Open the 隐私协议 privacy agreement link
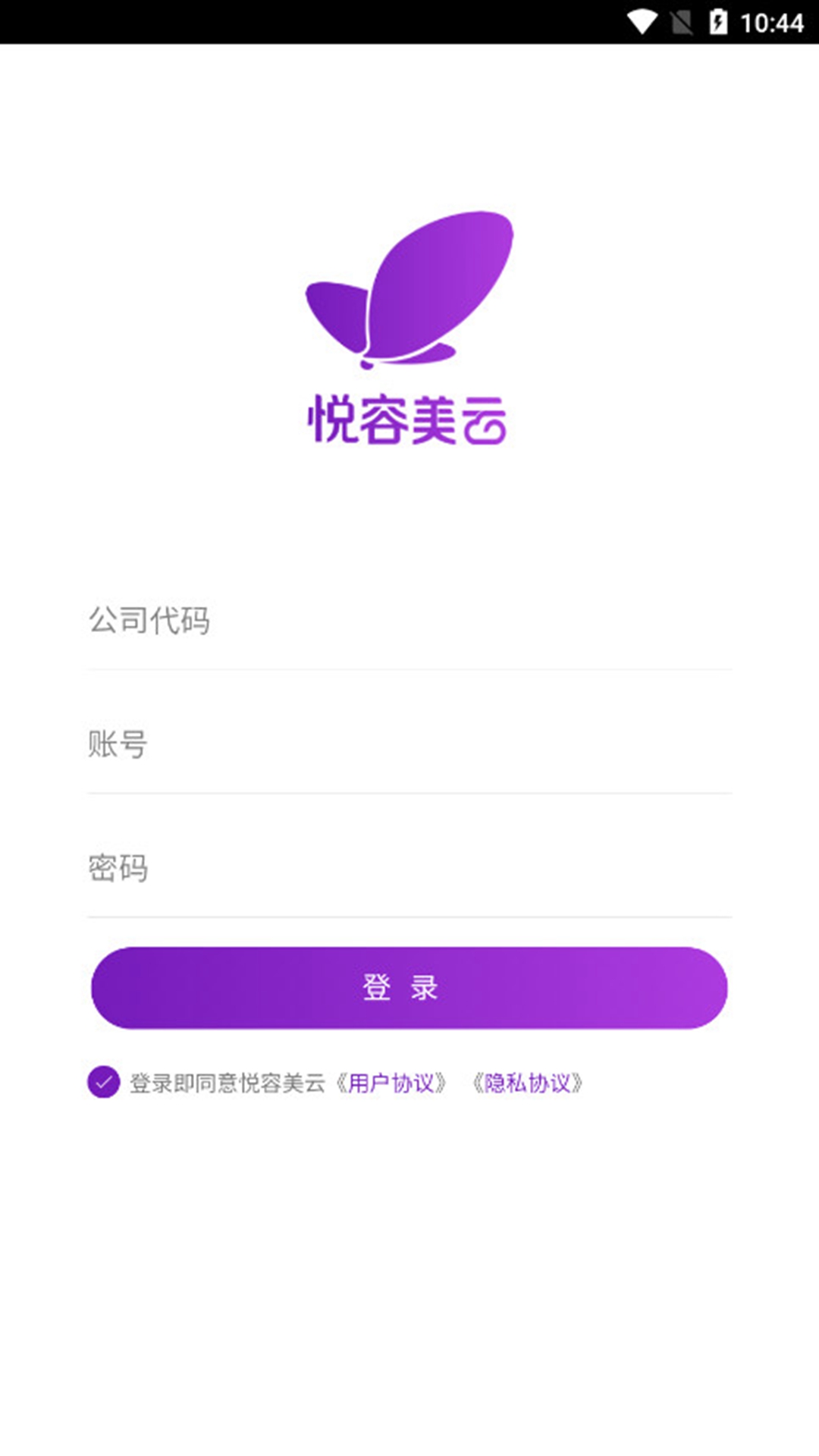This screenshot has width=819, height=1456. (528, 1083)
